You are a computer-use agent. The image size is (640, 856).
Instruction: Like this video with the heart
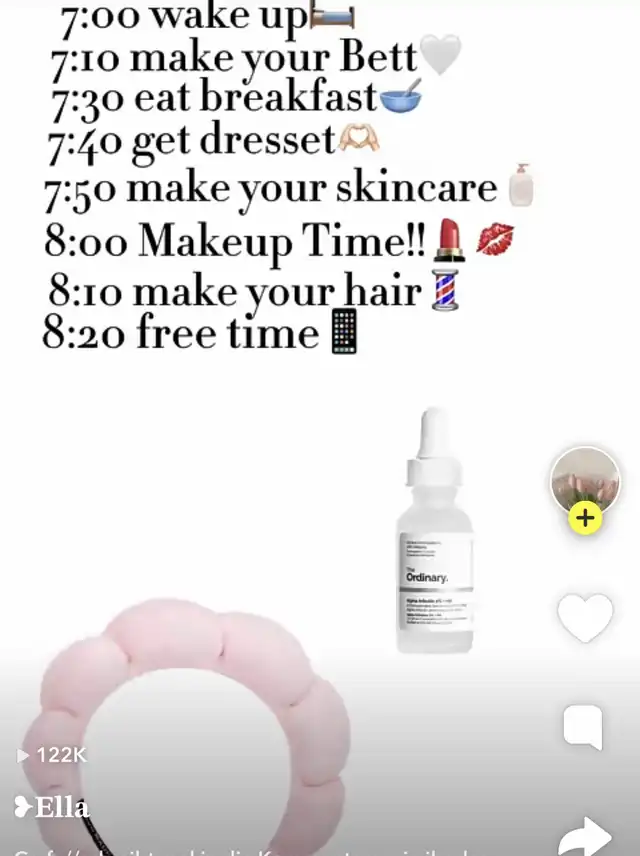(585, 617)
